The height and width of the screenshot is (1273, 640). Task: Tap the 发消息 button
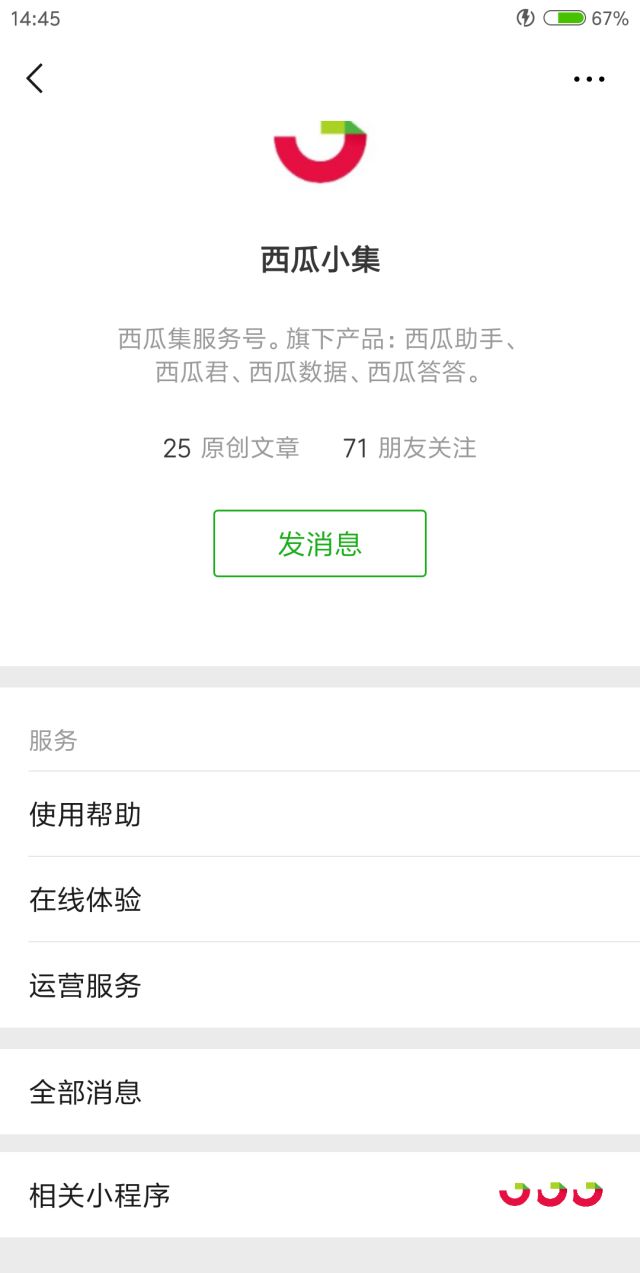pos(320,544)
